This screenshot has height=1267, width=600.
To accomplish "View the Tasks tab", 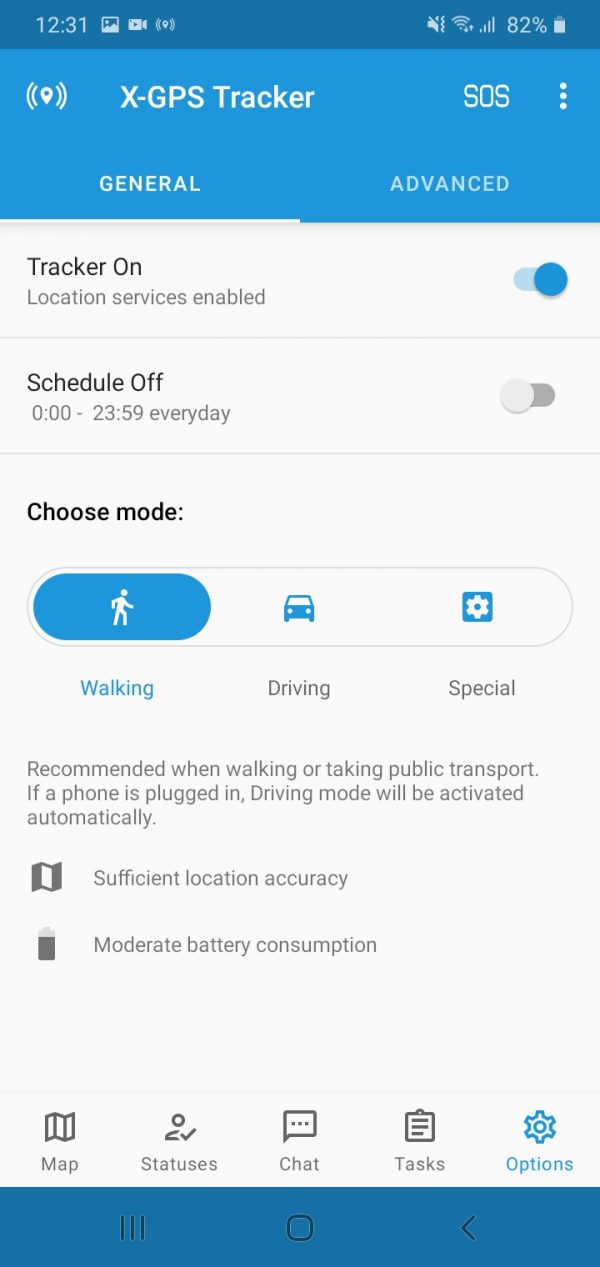I will tap(419, 1141).
